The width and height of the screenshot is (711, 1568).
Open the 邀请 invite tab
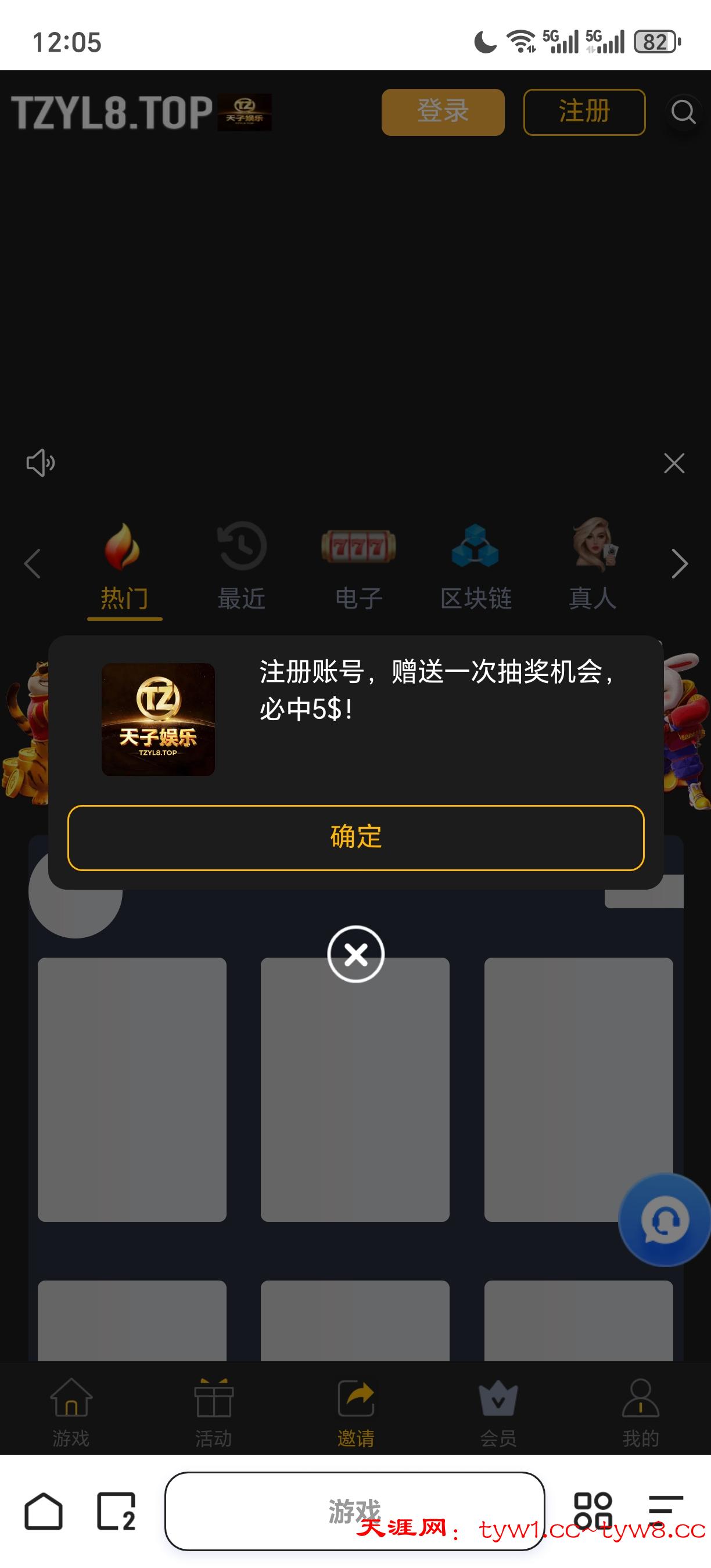[x=355, y=1414]
